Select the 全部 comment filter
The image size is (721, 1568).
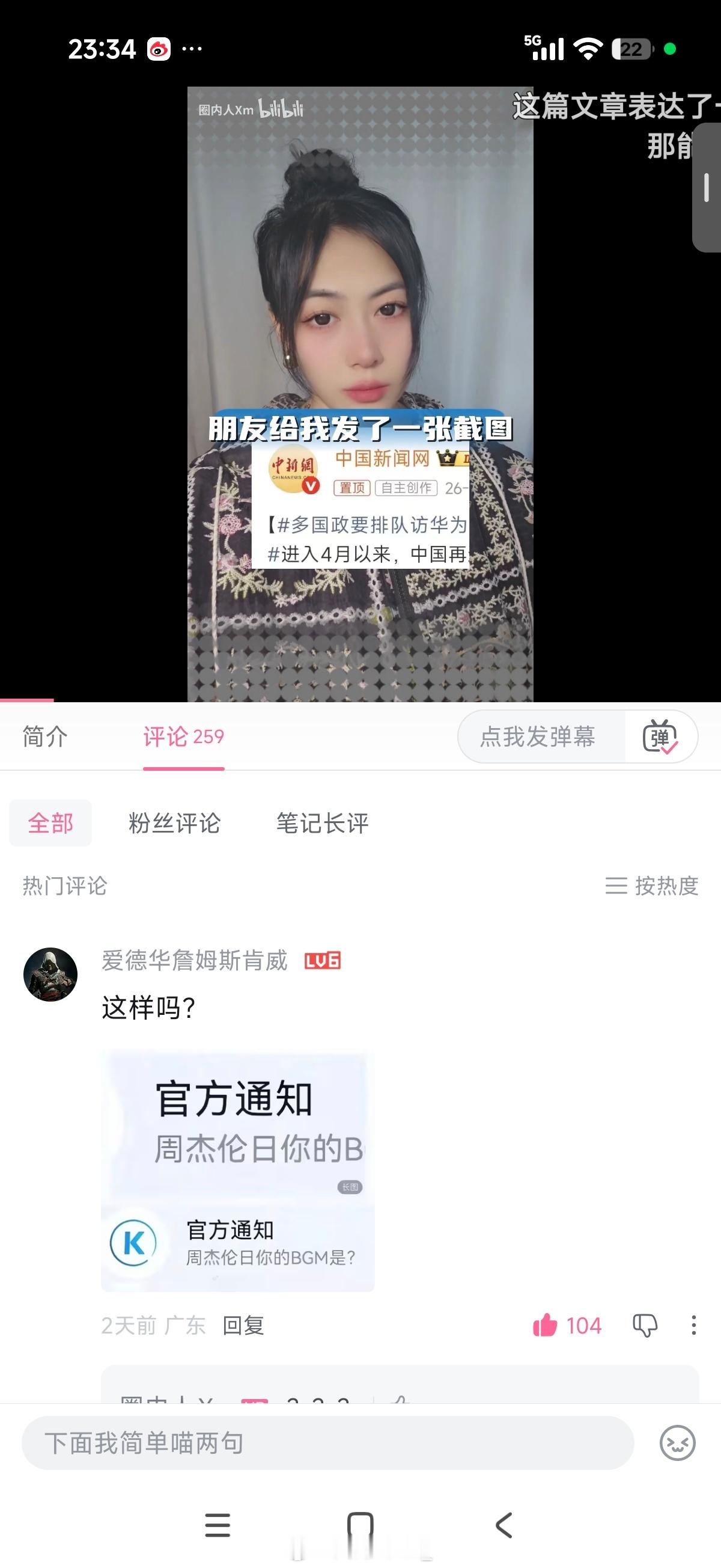[50, 822]
